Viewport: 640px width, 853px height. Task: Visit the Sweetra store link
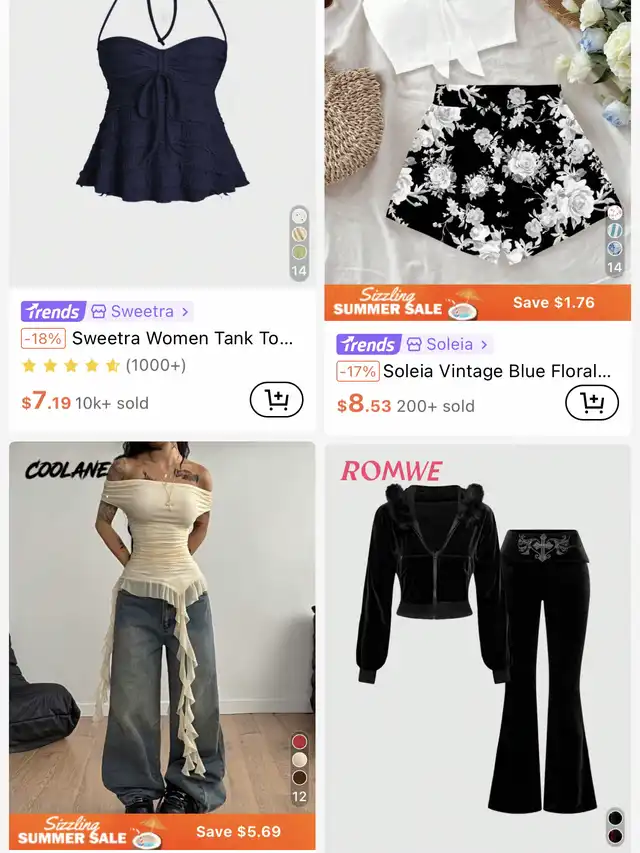(140, 311)
